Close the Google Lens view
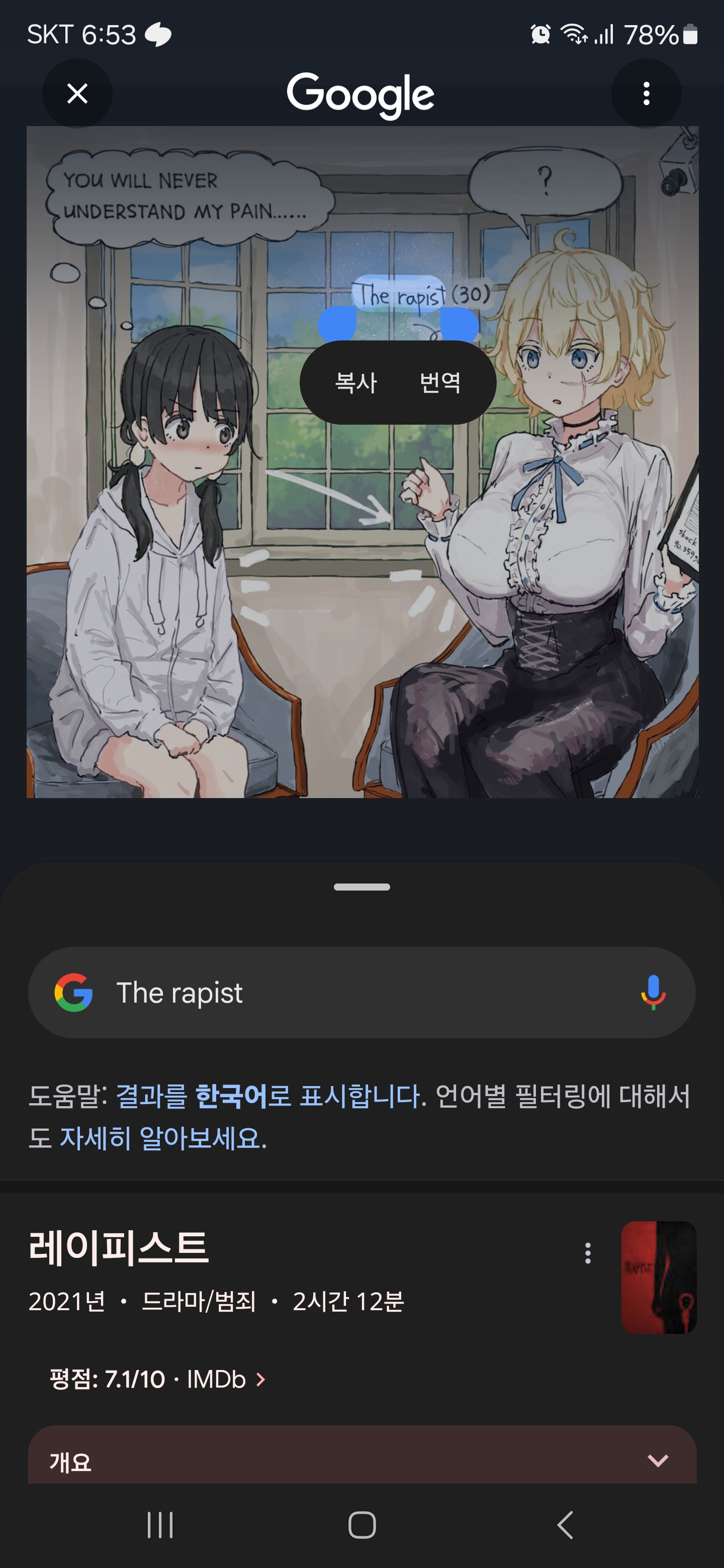Image resolution: width=724 pixels, height=1568 pixels. pyautogui.click(x=77, y=94)
